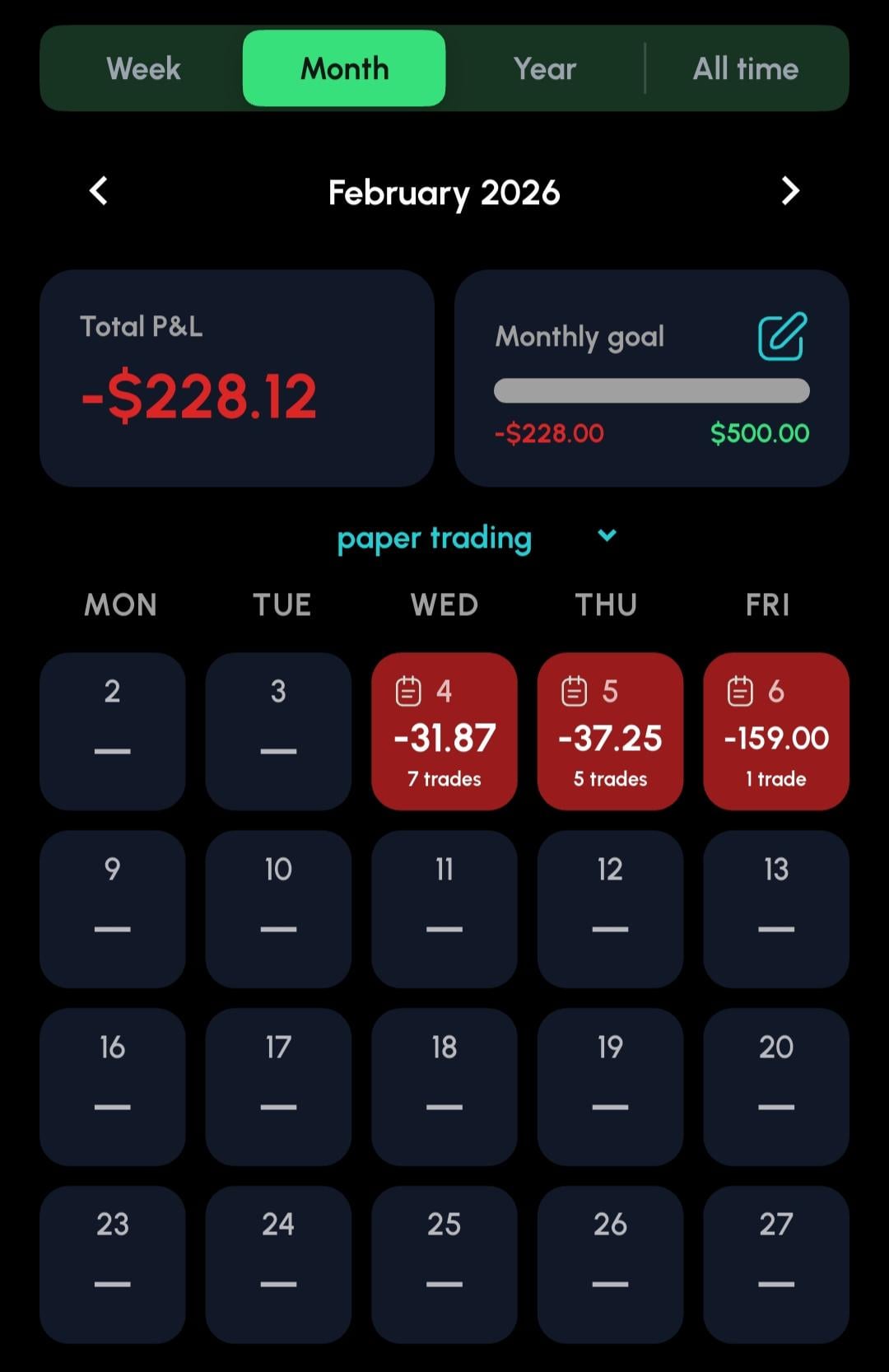Edit the monthly goal
Image resolution: width=889 pixels, height=1372 pixels.
pyautogui.click(x=781, y=336)
